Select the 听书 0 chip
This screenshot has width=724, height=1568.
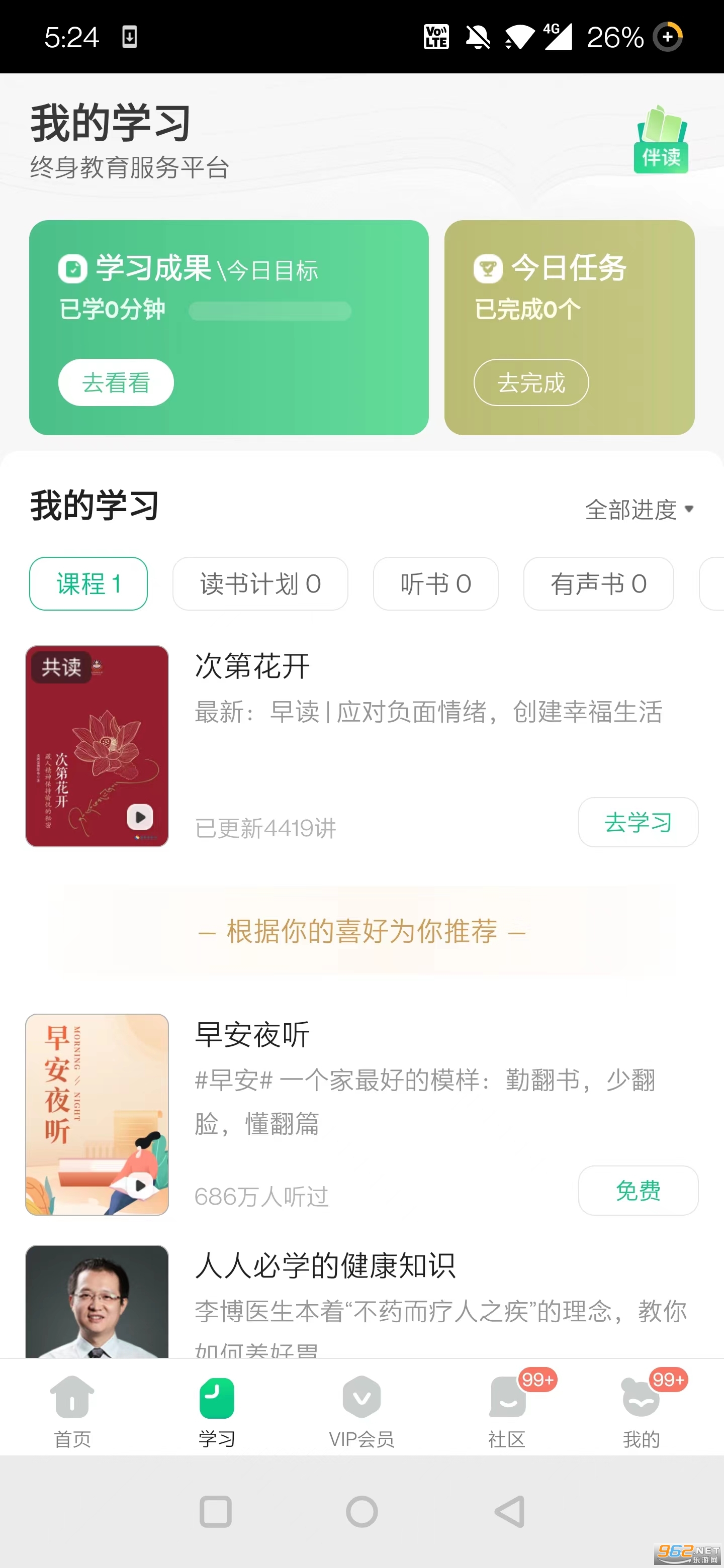(x=435, y=584)
